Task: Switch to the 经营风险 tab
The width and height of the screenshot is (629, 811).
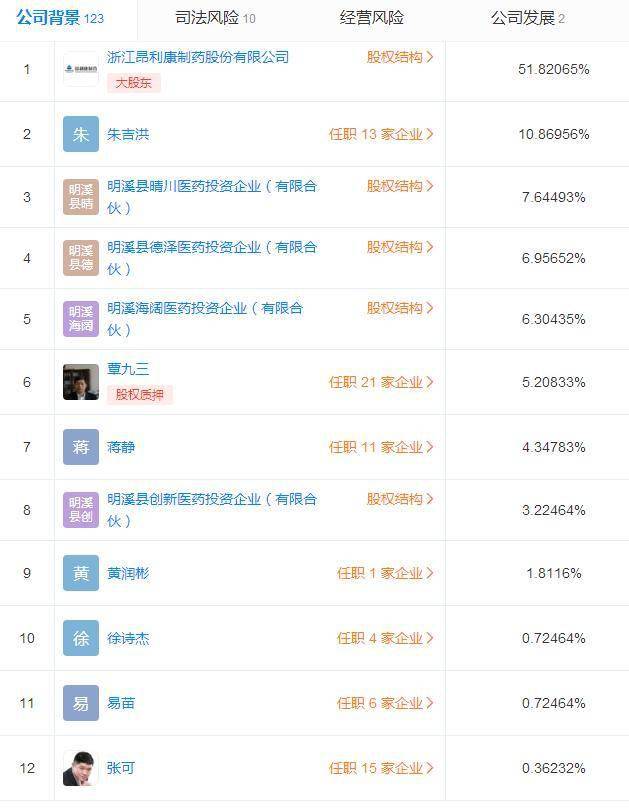Action: coord(371,18)
